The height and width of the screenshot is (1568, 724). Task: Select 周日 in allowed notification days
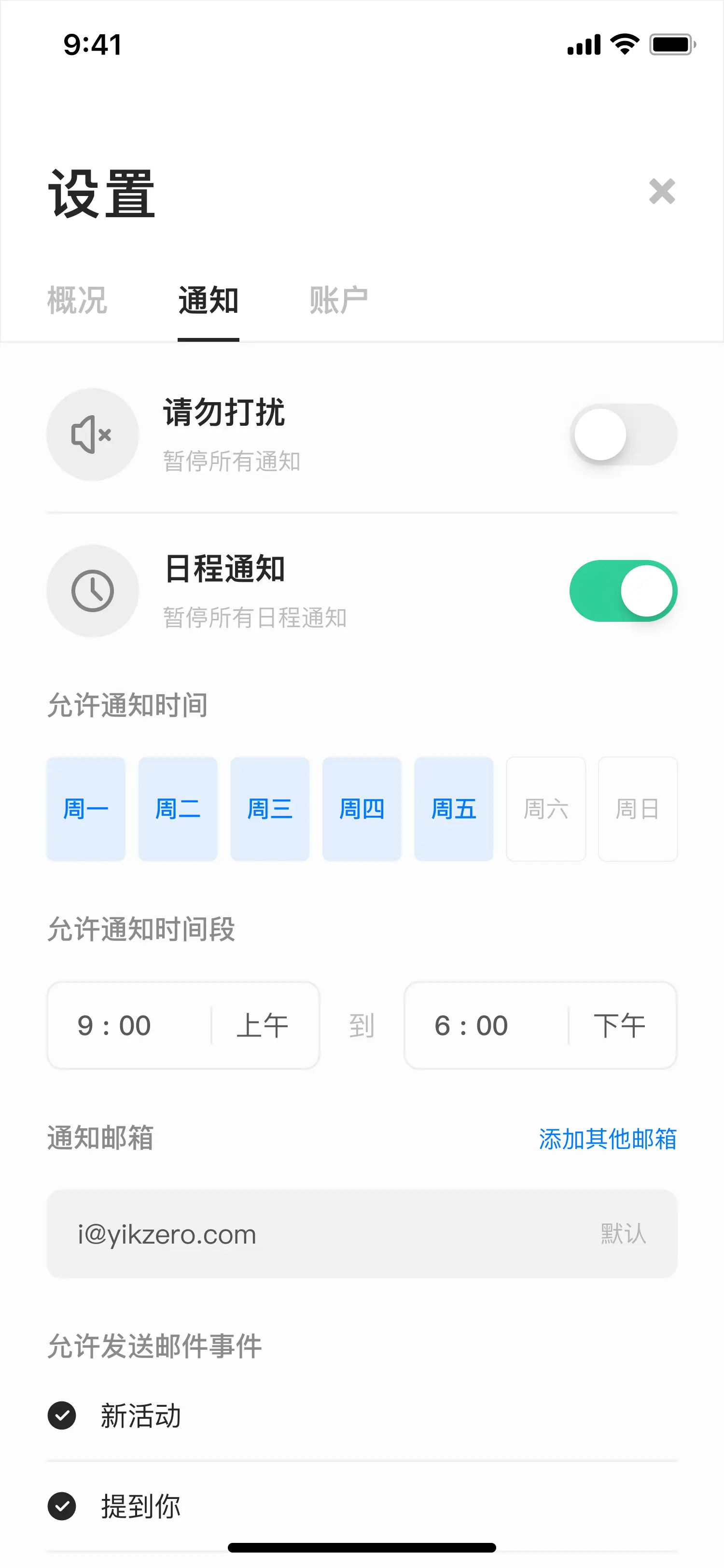[x=638, y=808]
